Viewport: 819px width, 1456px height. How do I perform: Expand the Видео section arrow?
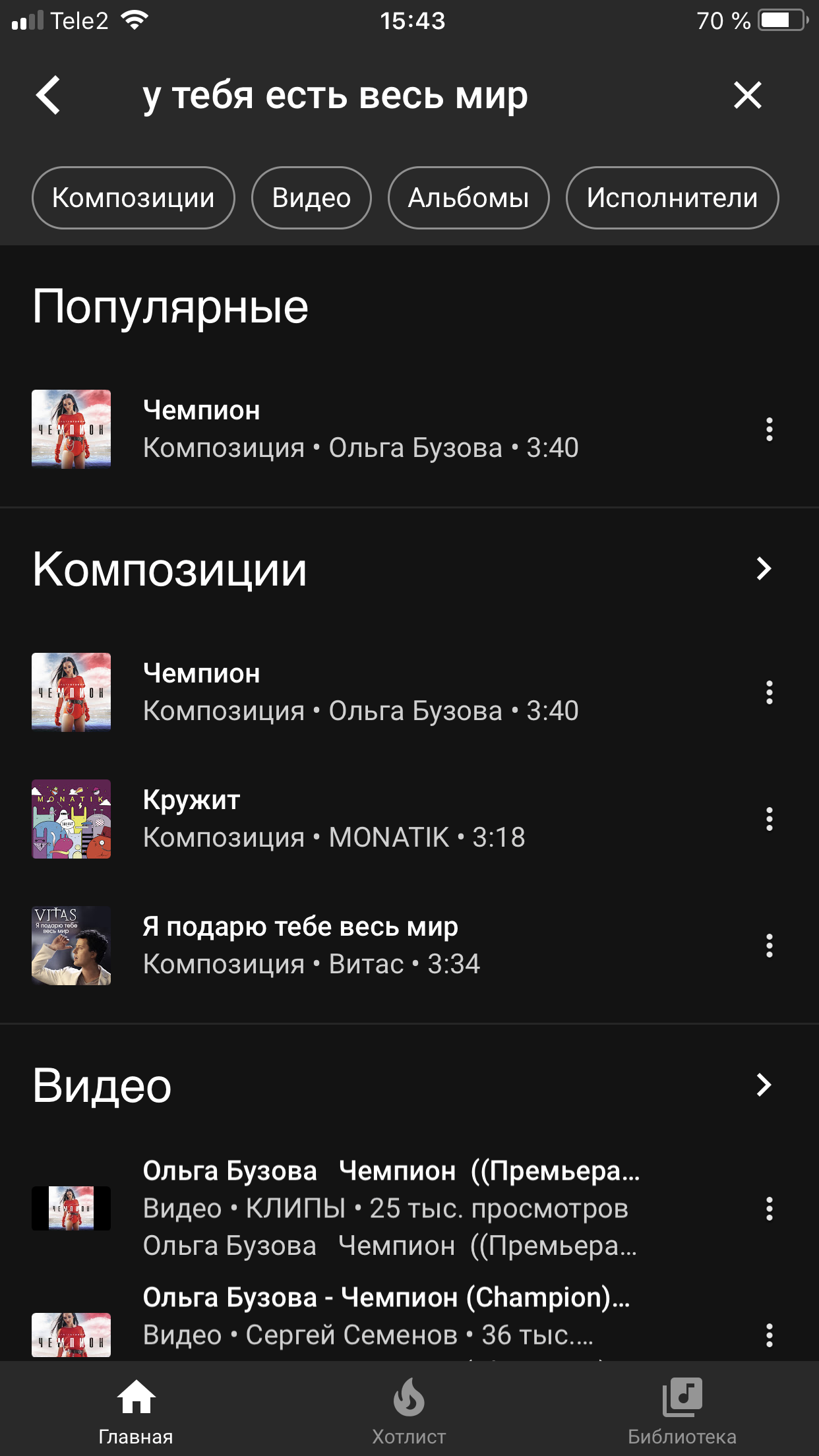(764, 1085)
